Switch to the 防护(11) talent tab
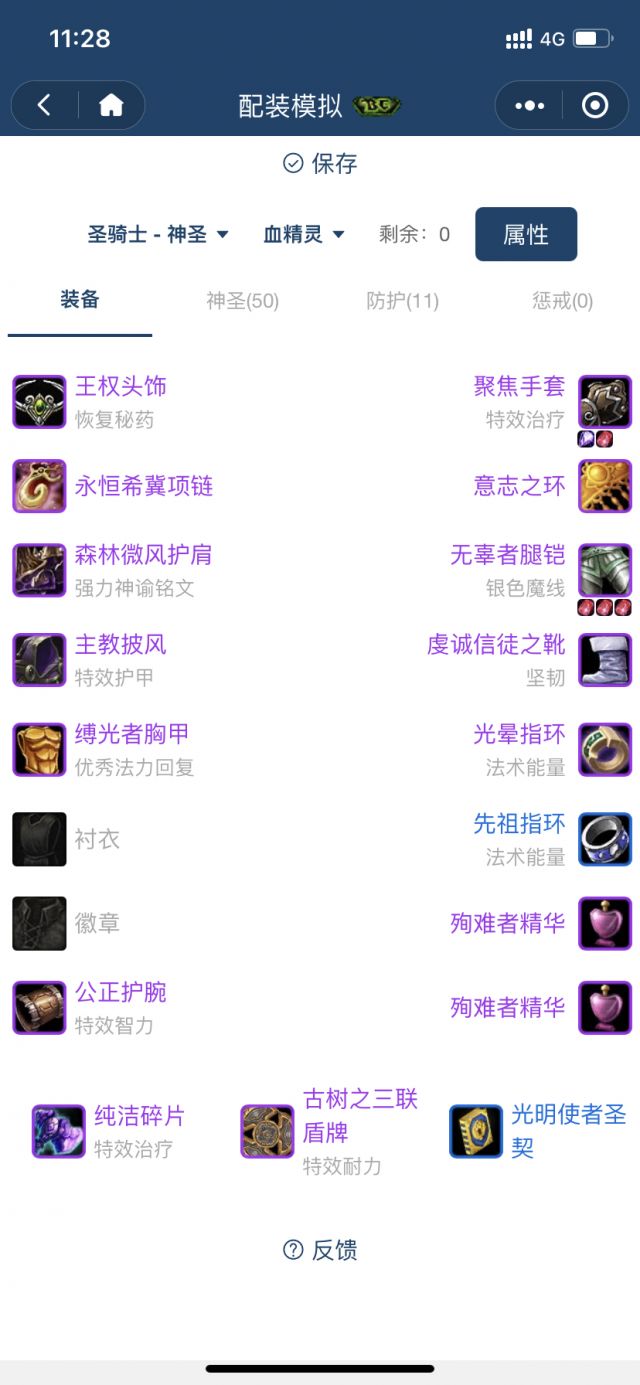The width and height of the screenshot is (640, 1385). point(402,301)
